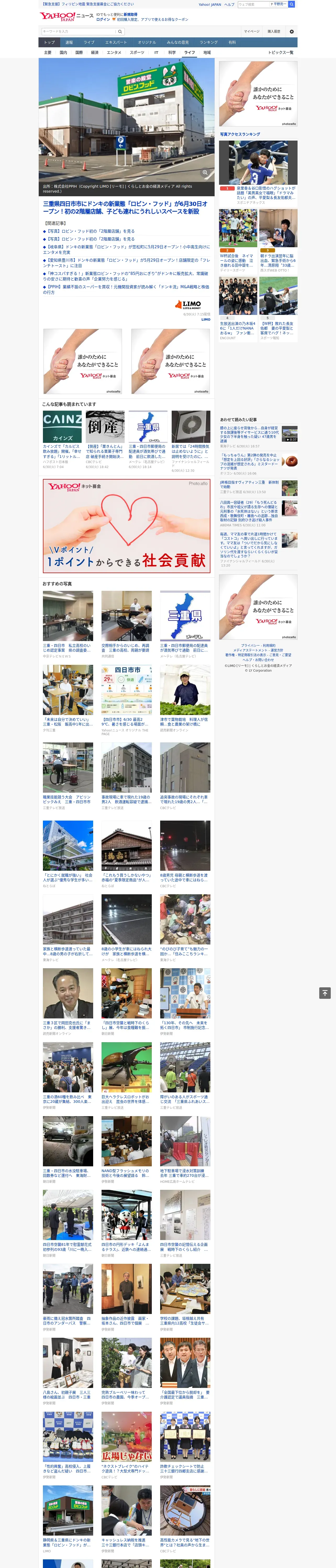Open the ヘルプ link in header

click(x=229, y=4)
